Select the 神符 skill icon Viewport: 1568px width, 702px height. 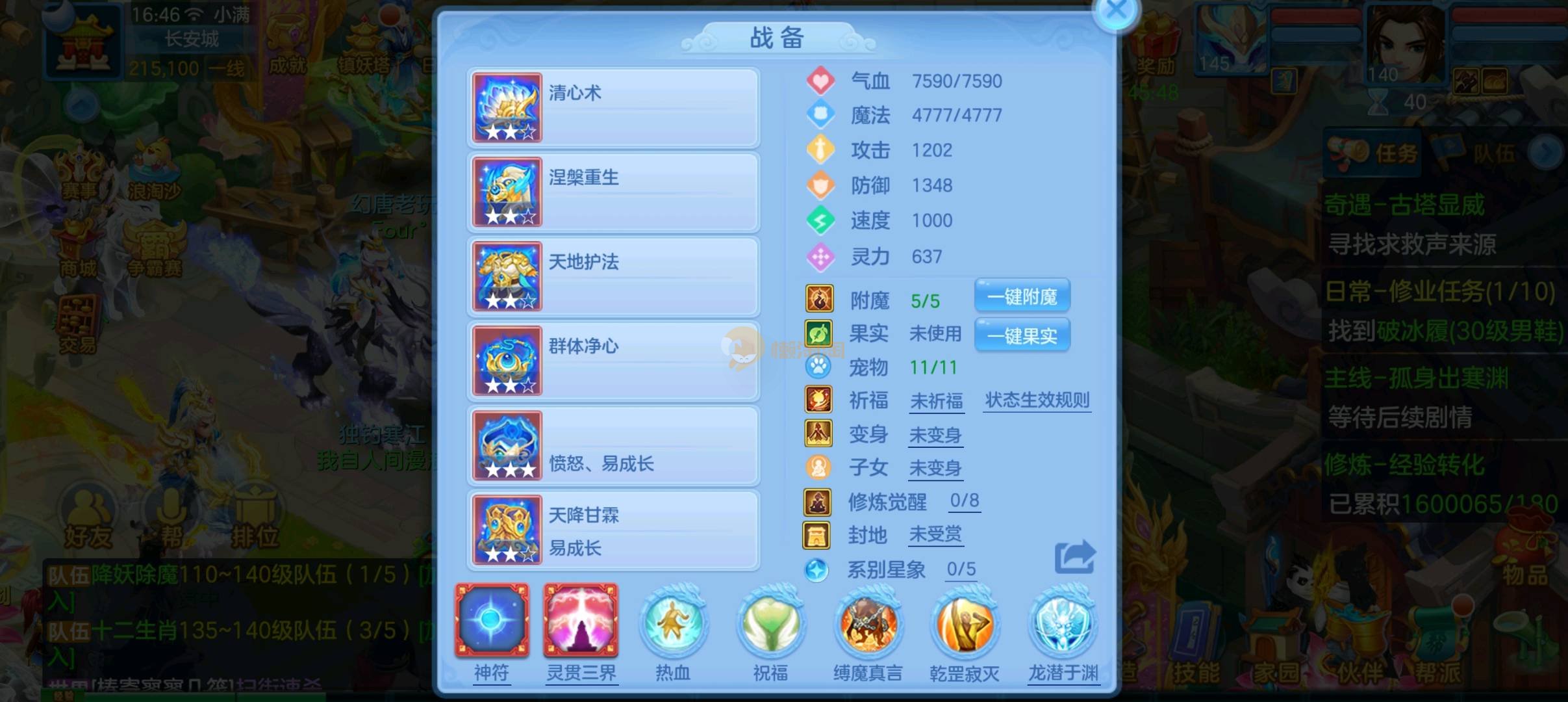click(492, 620)
